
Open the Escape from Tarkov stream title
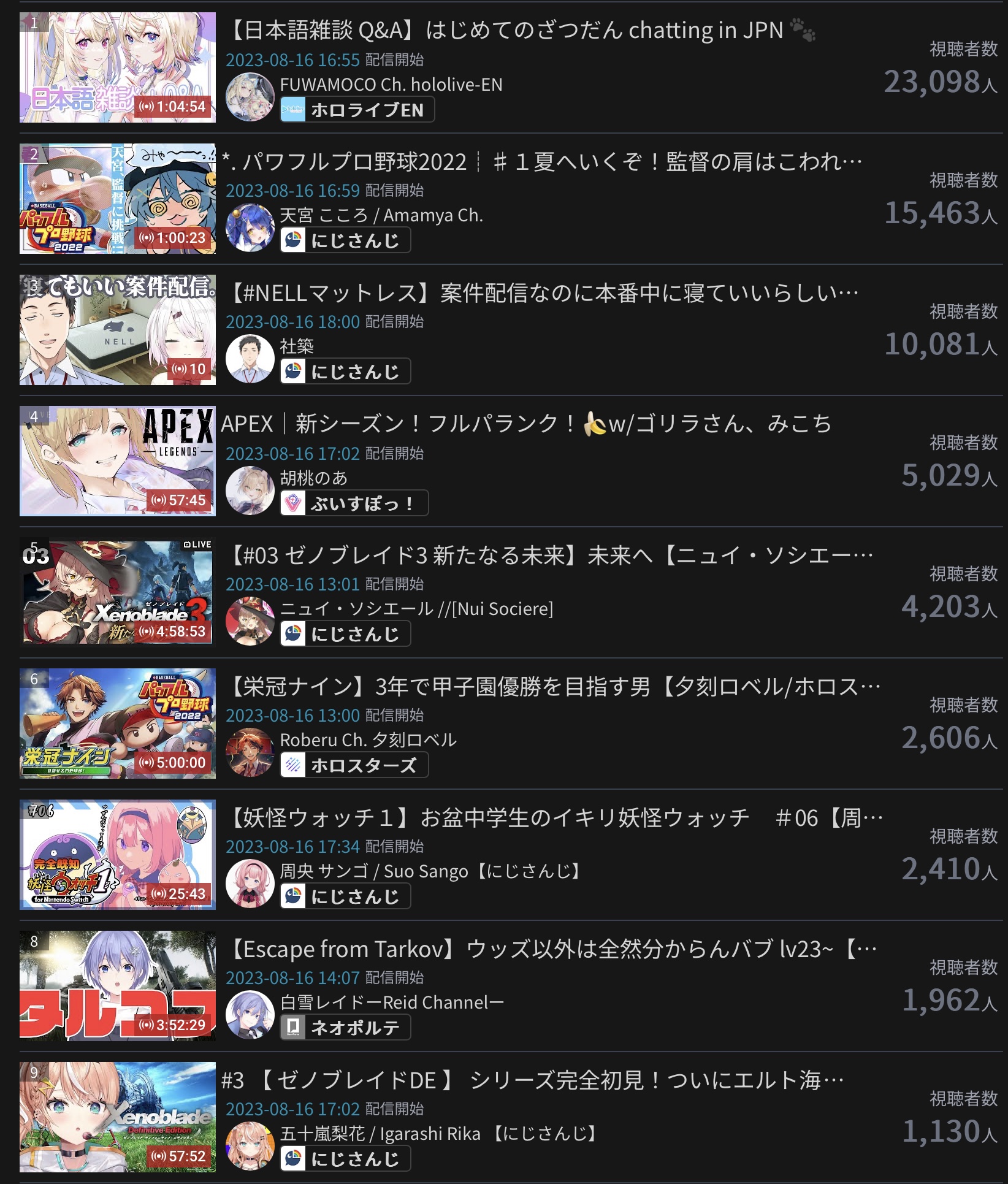[552, 949]
